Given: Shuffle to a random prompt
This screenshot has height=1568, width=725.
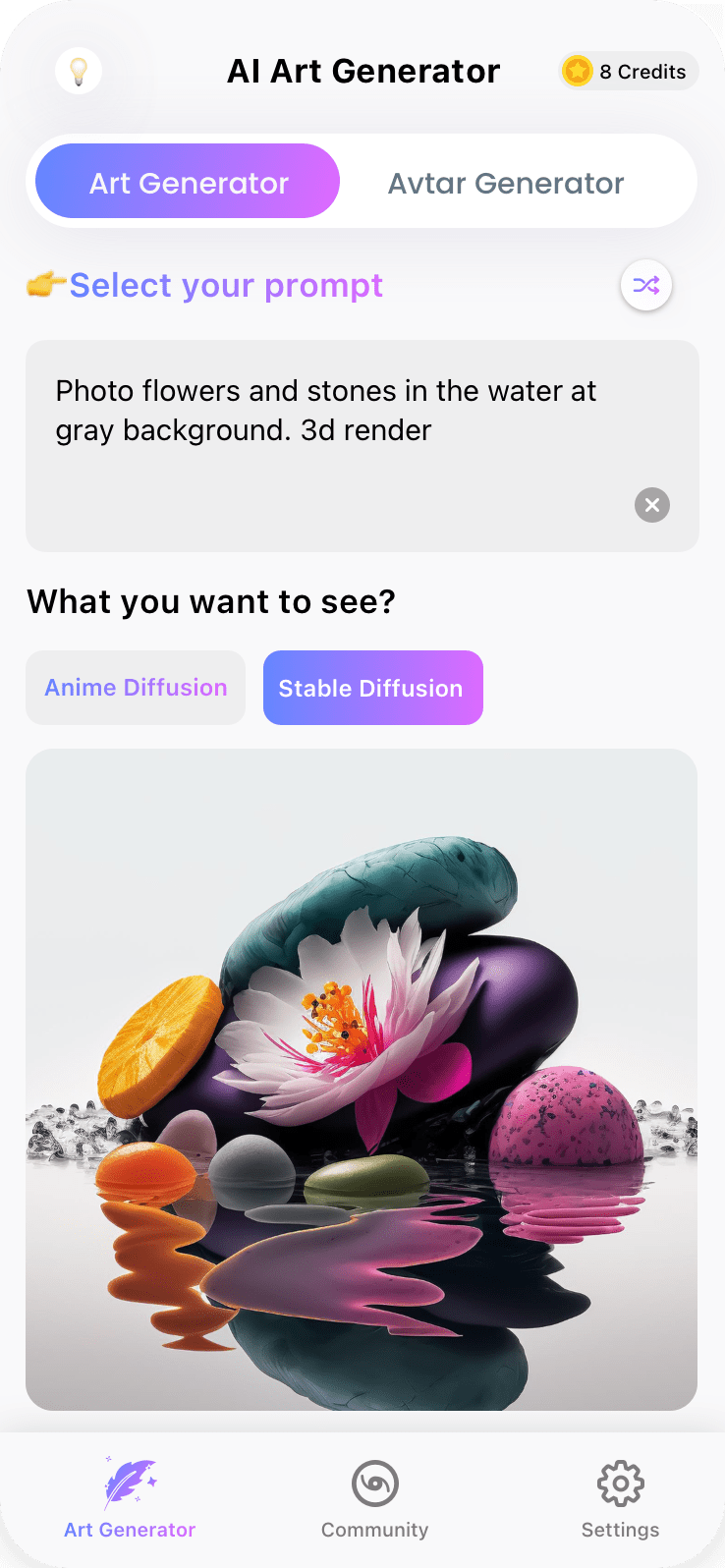Looking at the screenshot, I should [646, 286].
